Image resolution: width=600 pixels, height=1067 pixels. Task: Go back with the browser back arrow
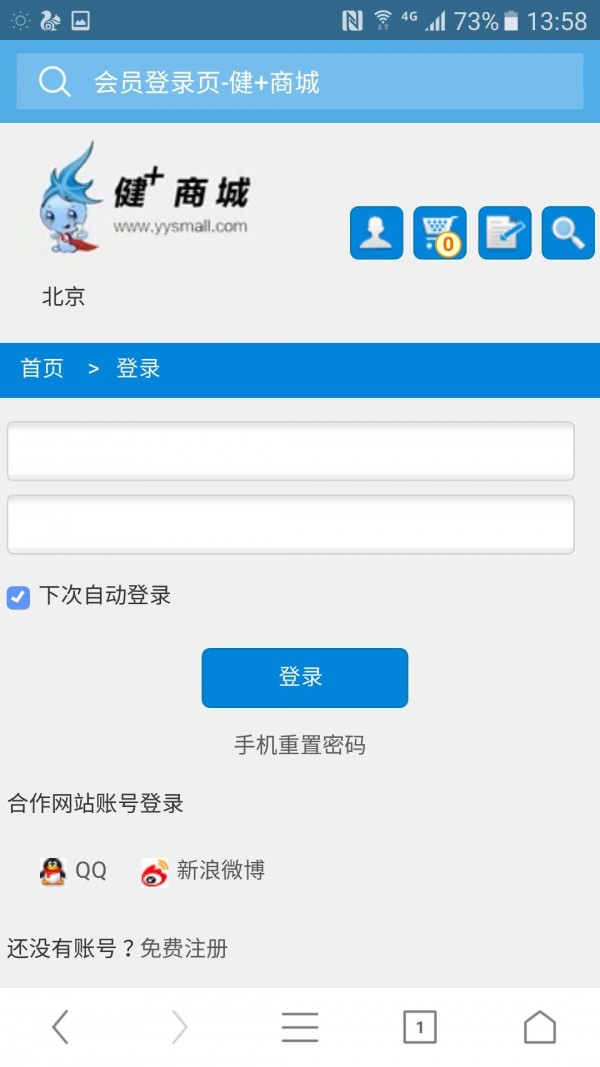pyautogui.click(x=60, y=1027)
